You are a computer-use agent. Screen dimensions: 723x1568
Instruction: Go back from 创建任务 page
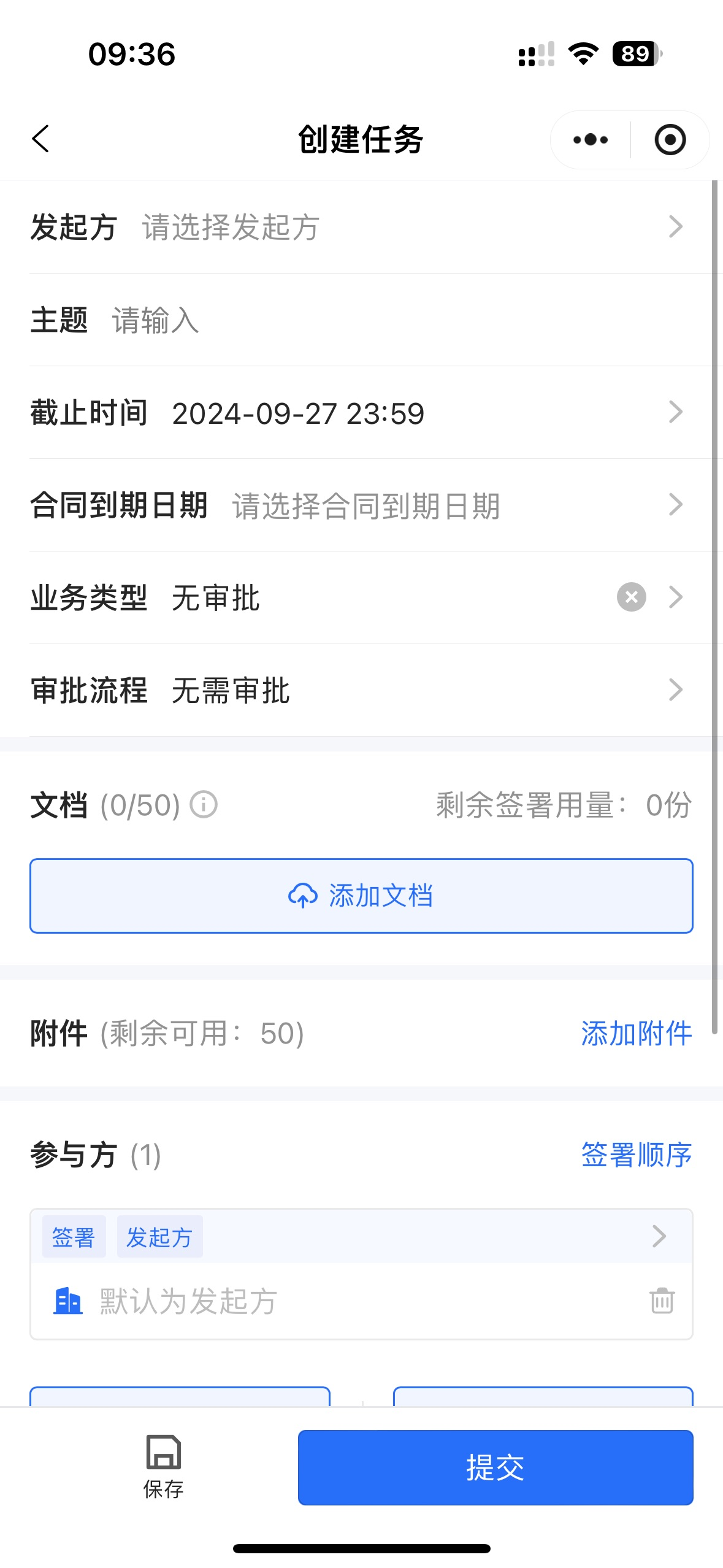pos(40,139)
